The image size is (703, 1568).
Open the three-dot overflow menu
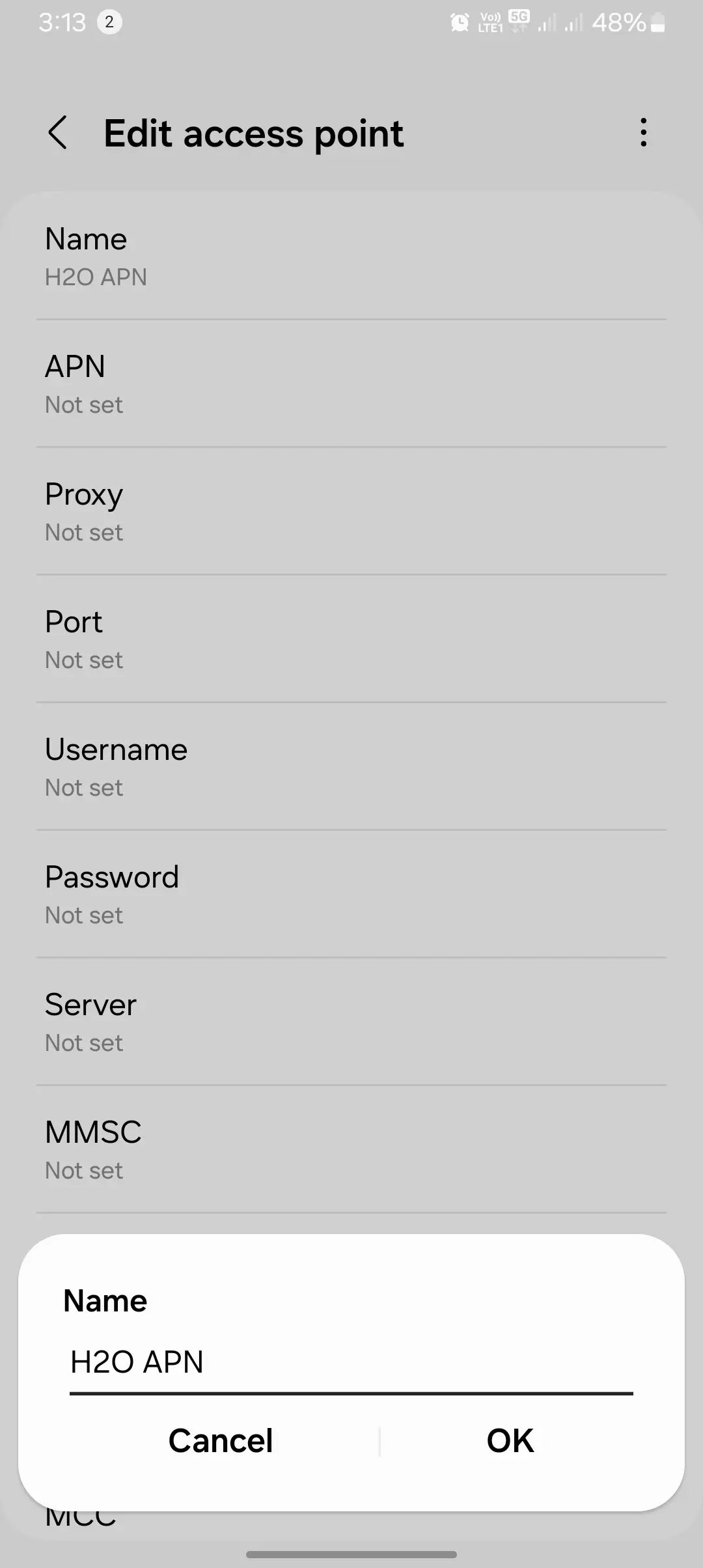pos(643,133)
